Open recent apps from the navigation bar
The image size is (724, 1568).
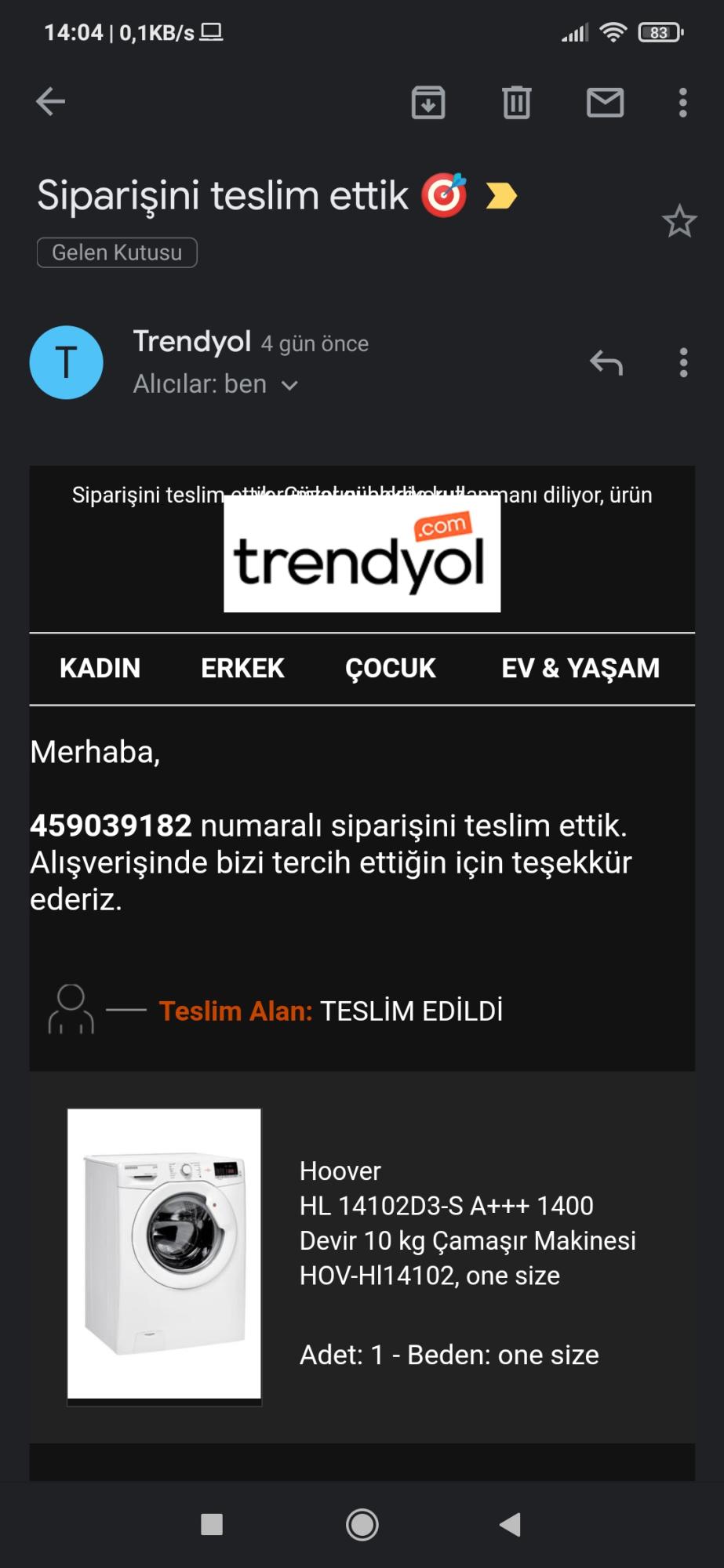pos(212,1524)
